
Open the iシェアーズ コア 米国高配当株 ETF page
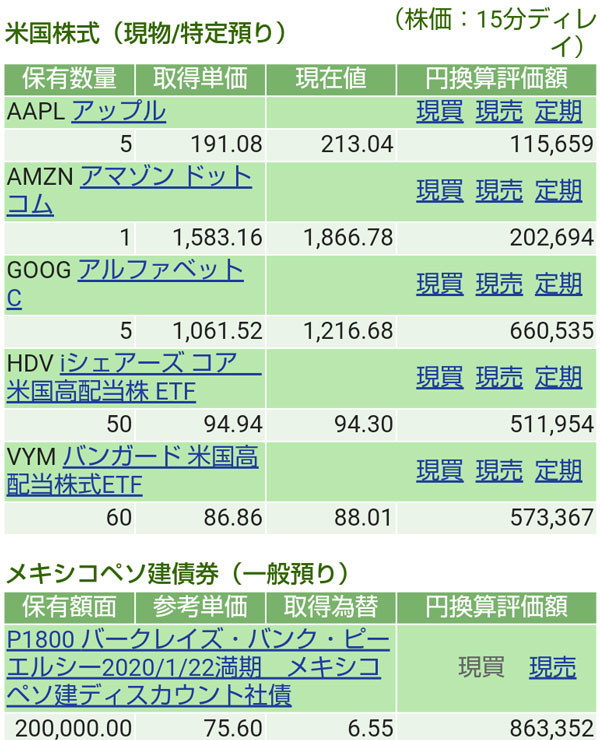click(x=160, y=364)
